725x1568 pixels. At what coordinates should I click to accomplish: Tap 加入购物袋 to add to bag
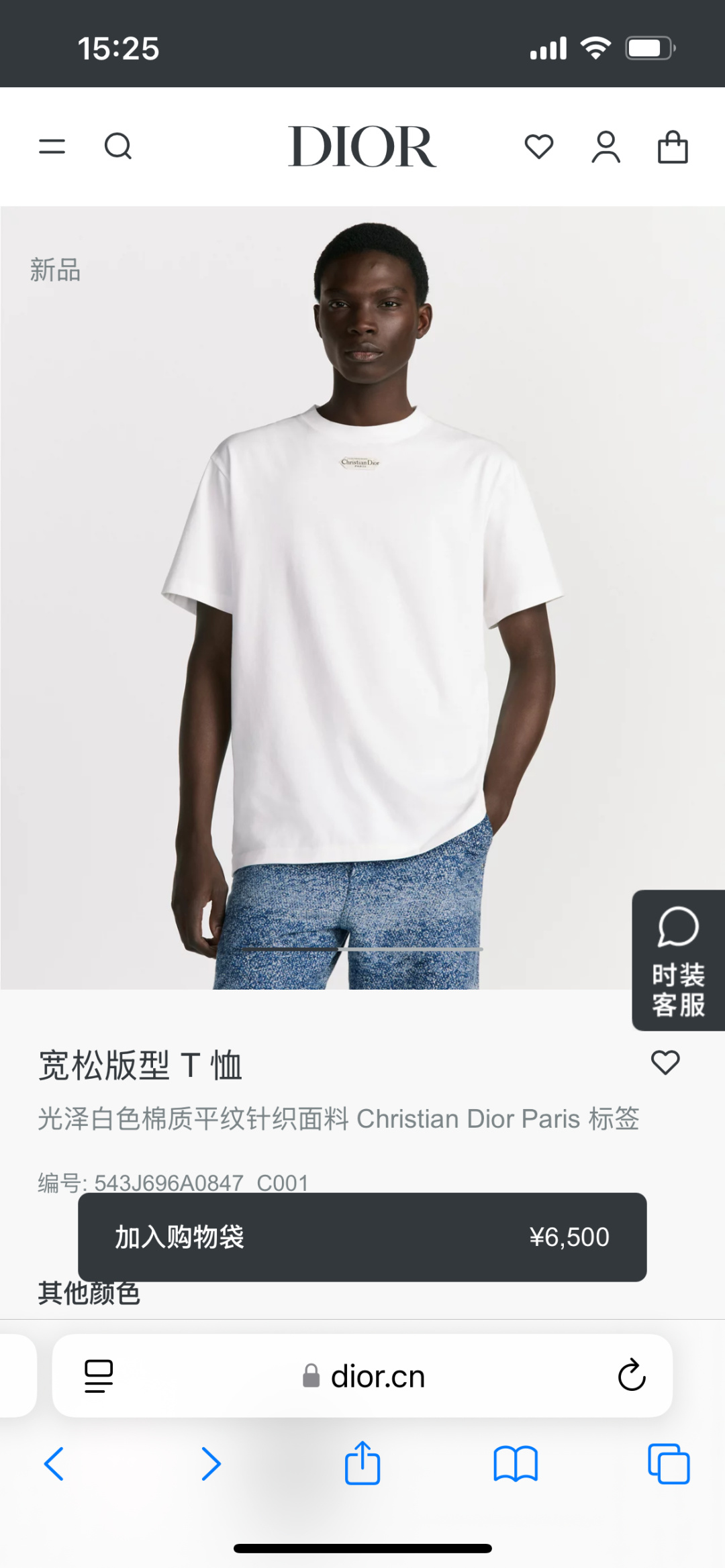pyautogui.click(x=362, y=1237)
